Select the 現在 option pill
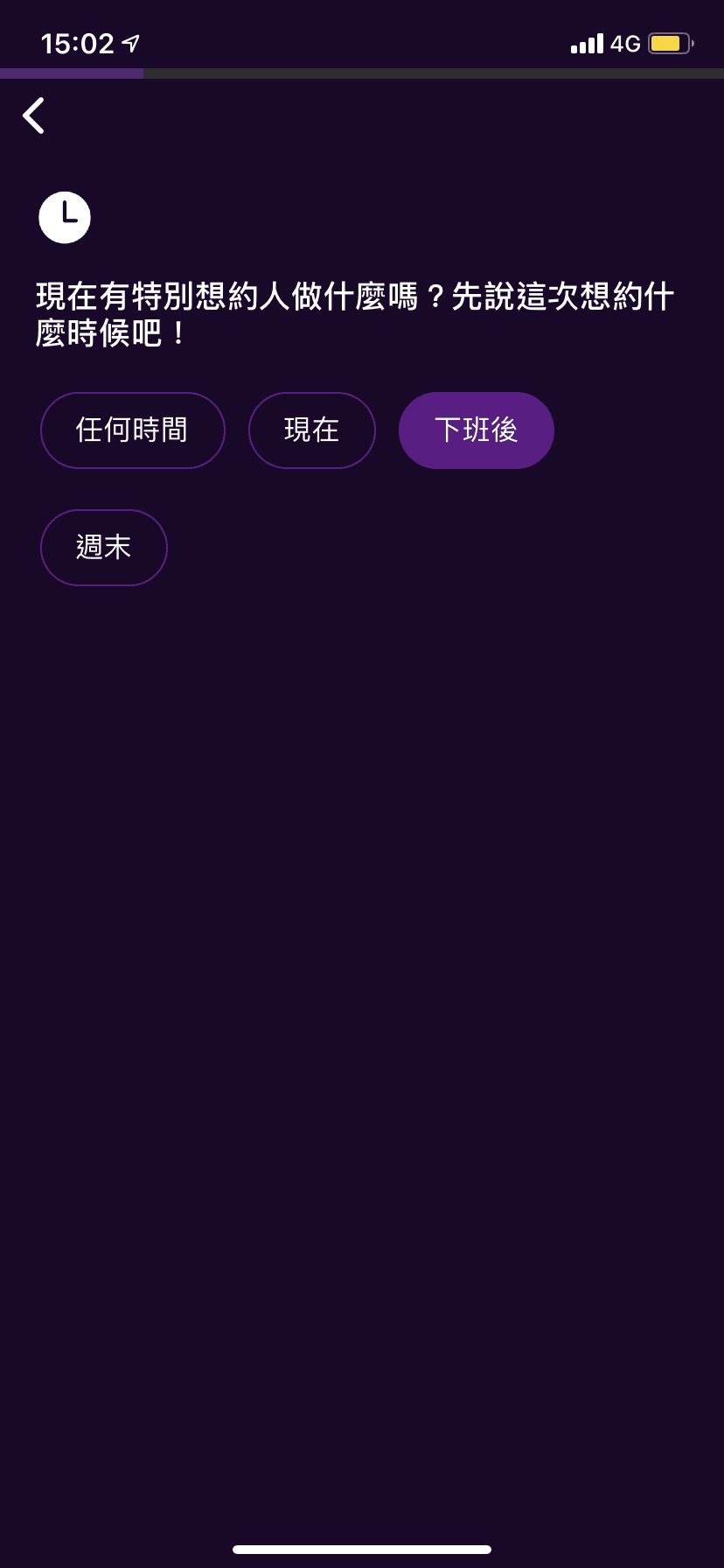This screenshot has height=1568, width=724. tap(312, 430)
